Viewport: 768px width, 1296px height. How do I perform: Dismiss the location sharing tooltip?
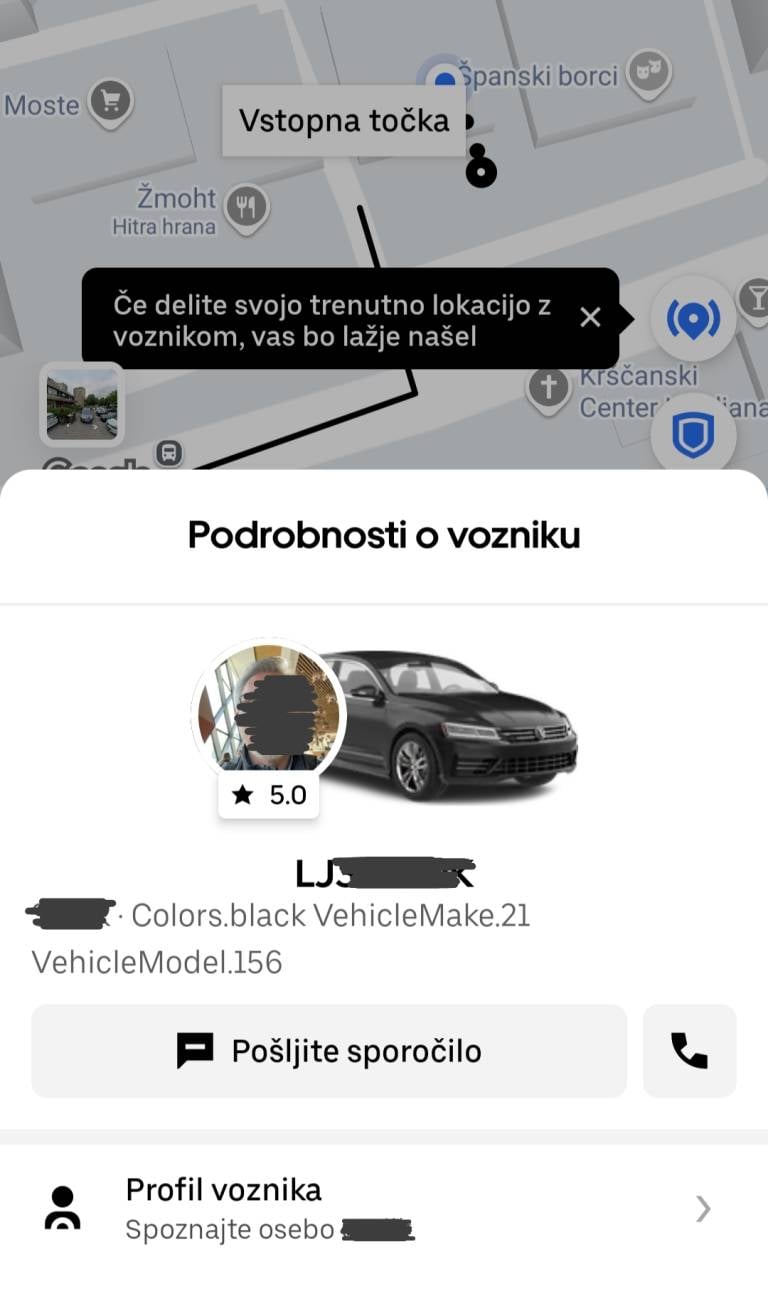click(x=590, y=318)
